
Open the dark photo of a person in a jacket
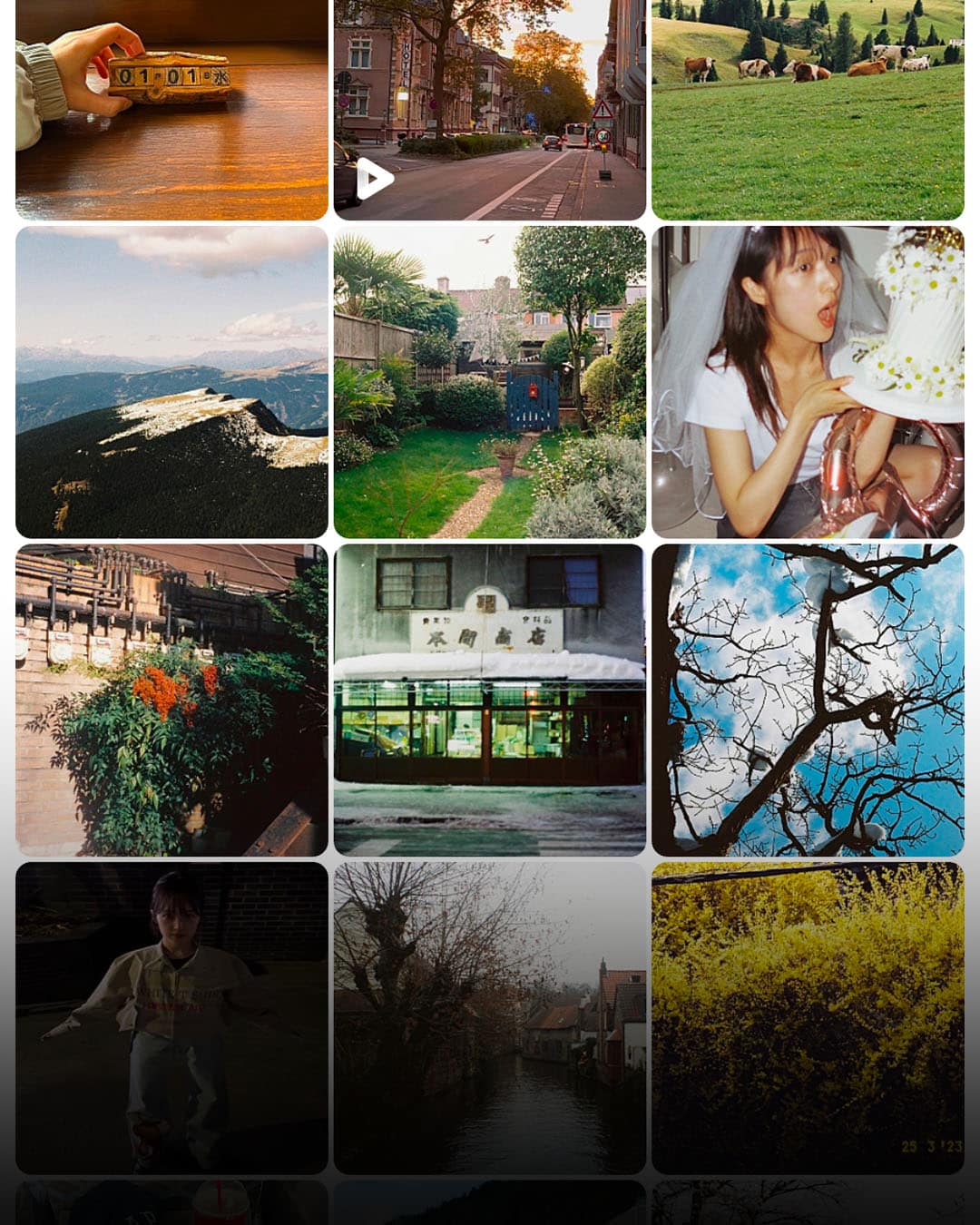point(171,1017)
